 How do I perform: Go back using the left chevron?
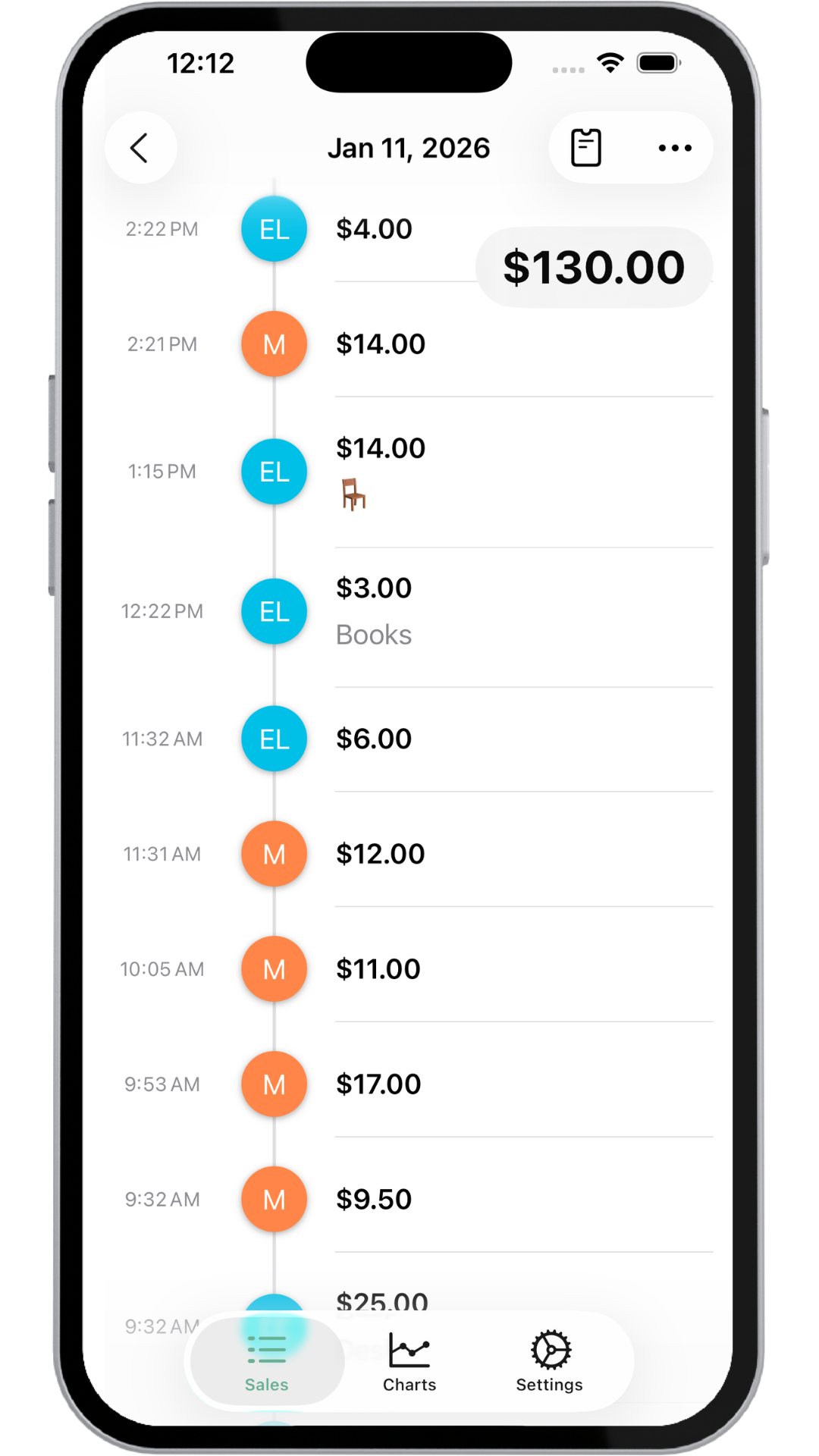(x=140, y=147)
